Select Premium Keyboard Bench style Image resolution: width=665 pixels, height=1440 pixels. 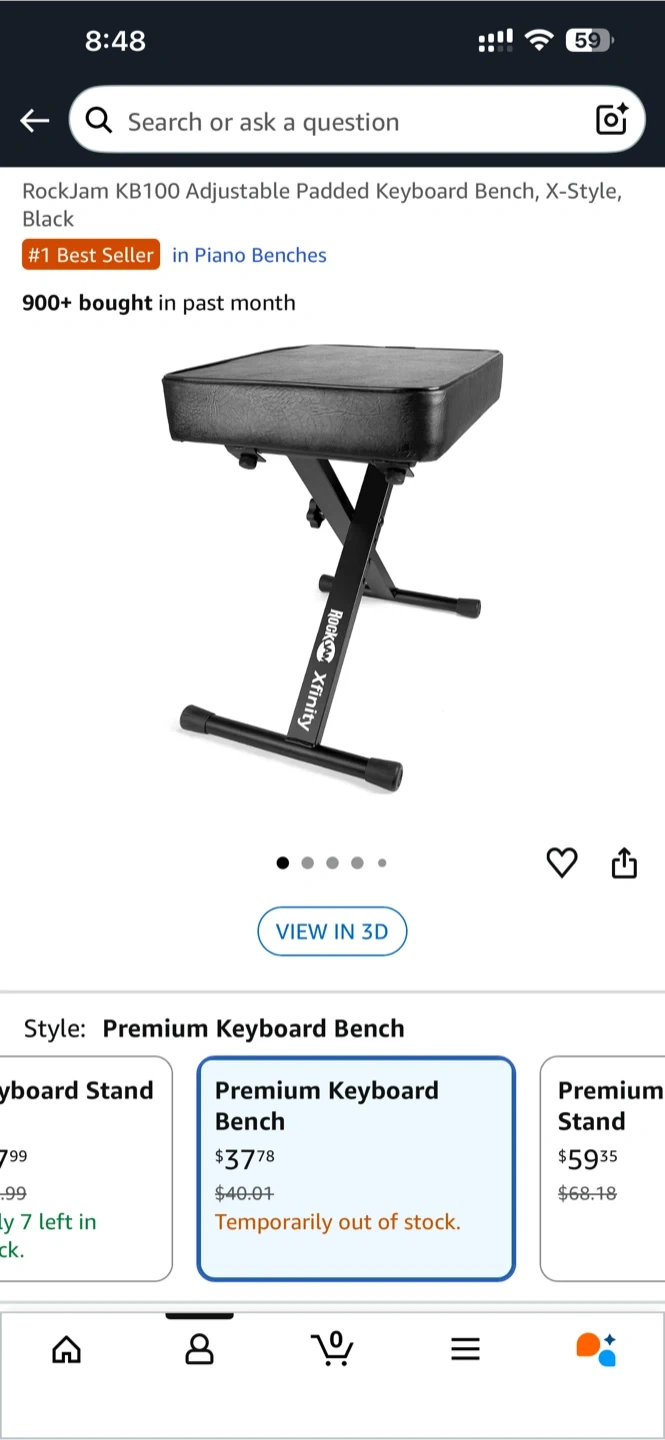[x=356, y=1168]
